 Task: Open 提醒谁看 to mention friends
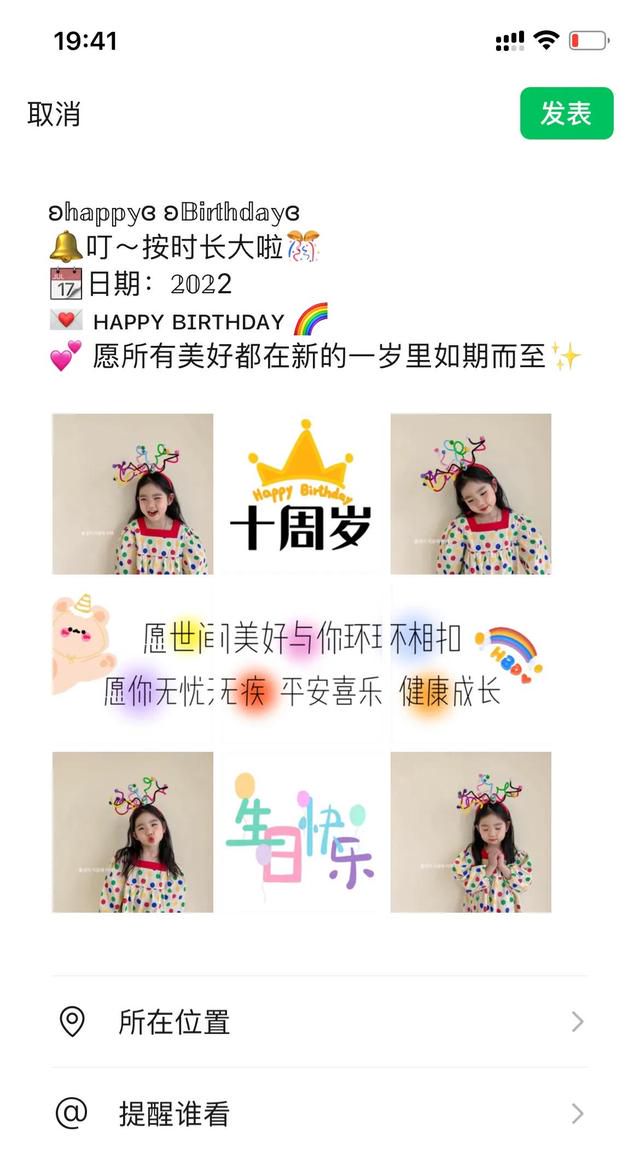click(x=319, y=1113)
